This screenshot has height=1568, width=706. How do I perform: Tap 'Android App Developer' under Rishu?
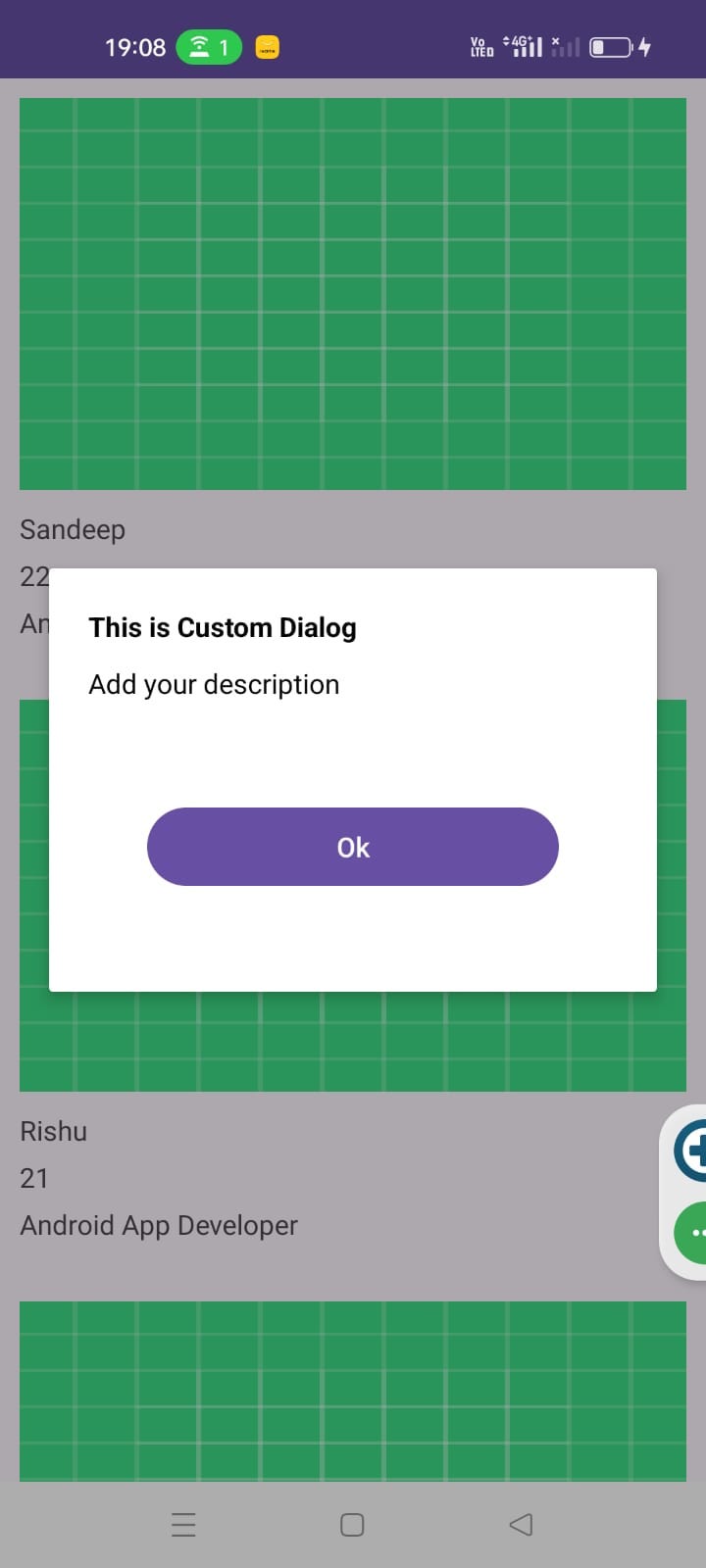point(159,1225)
